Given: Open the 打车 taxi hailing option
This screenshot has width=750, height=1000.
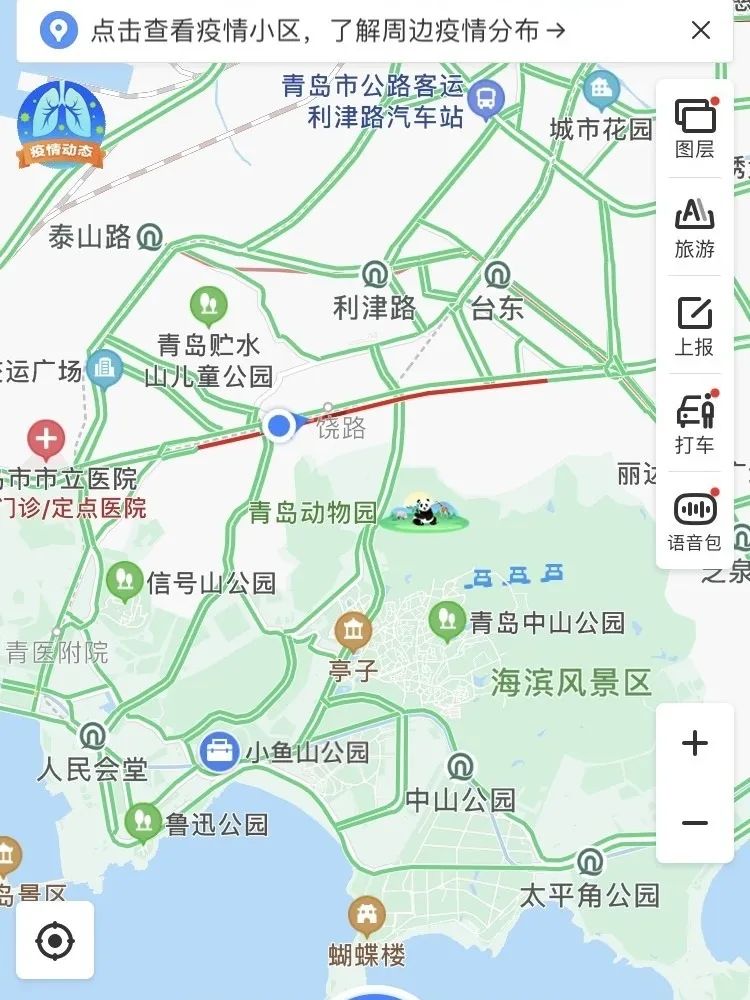Looking at the screenshot, I should point(695,424).
